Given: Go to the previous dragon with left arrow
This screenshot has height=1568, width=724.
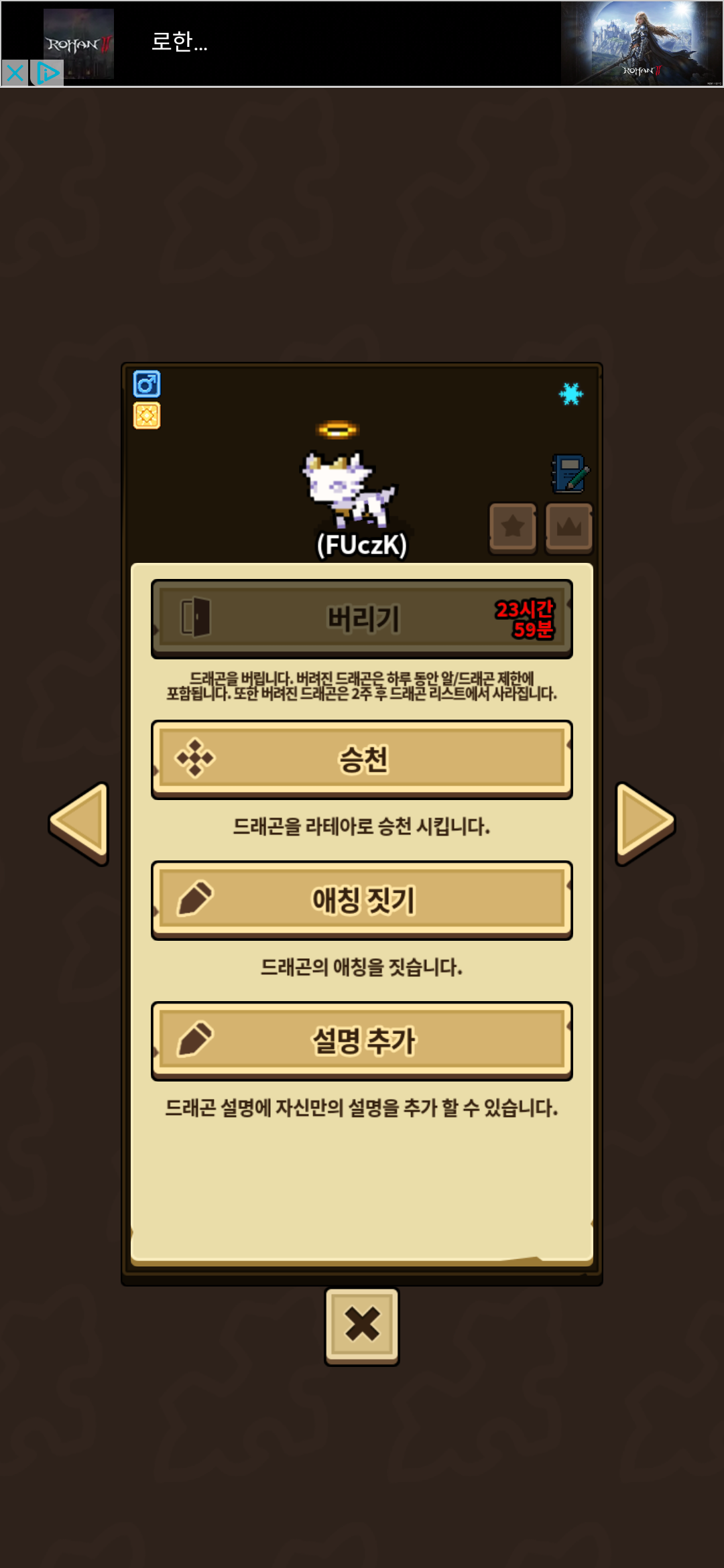Looking at the screenshot, I should tap(79, 823).
